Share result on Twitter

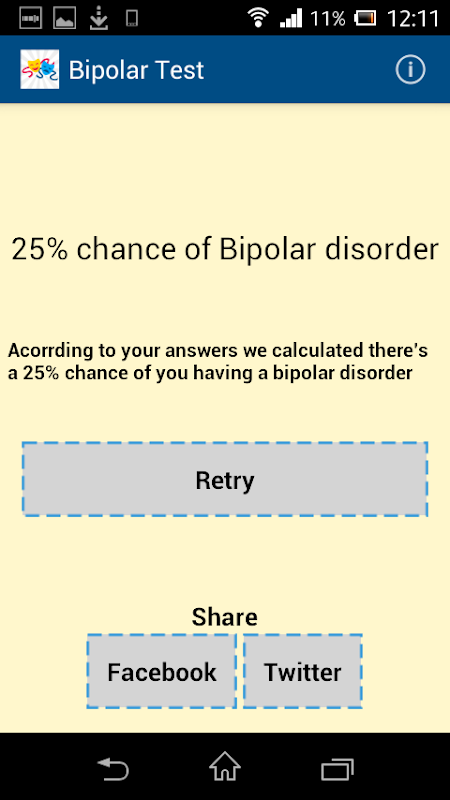pos(303,671)
